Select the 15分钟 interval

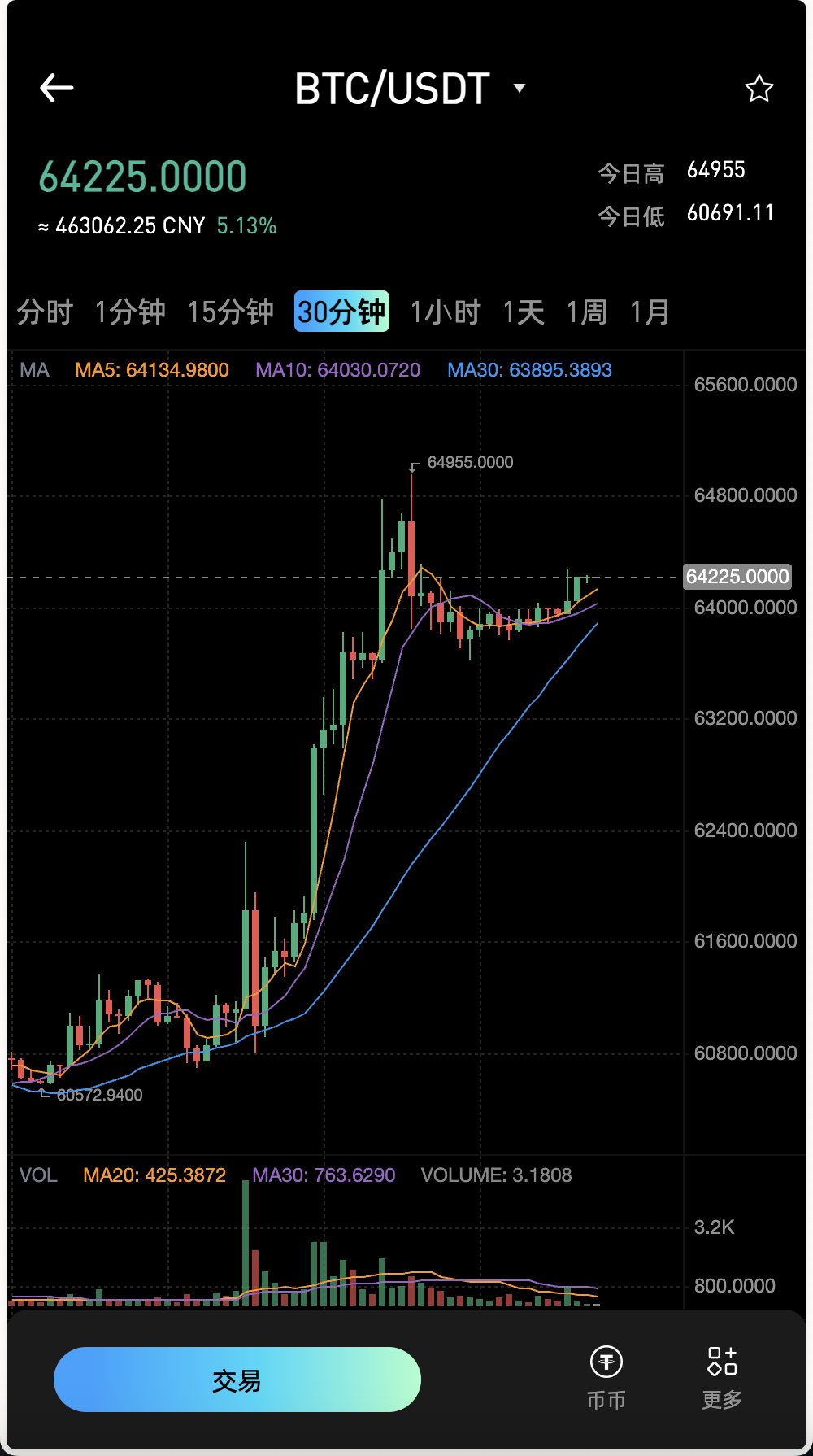[231, 312]
